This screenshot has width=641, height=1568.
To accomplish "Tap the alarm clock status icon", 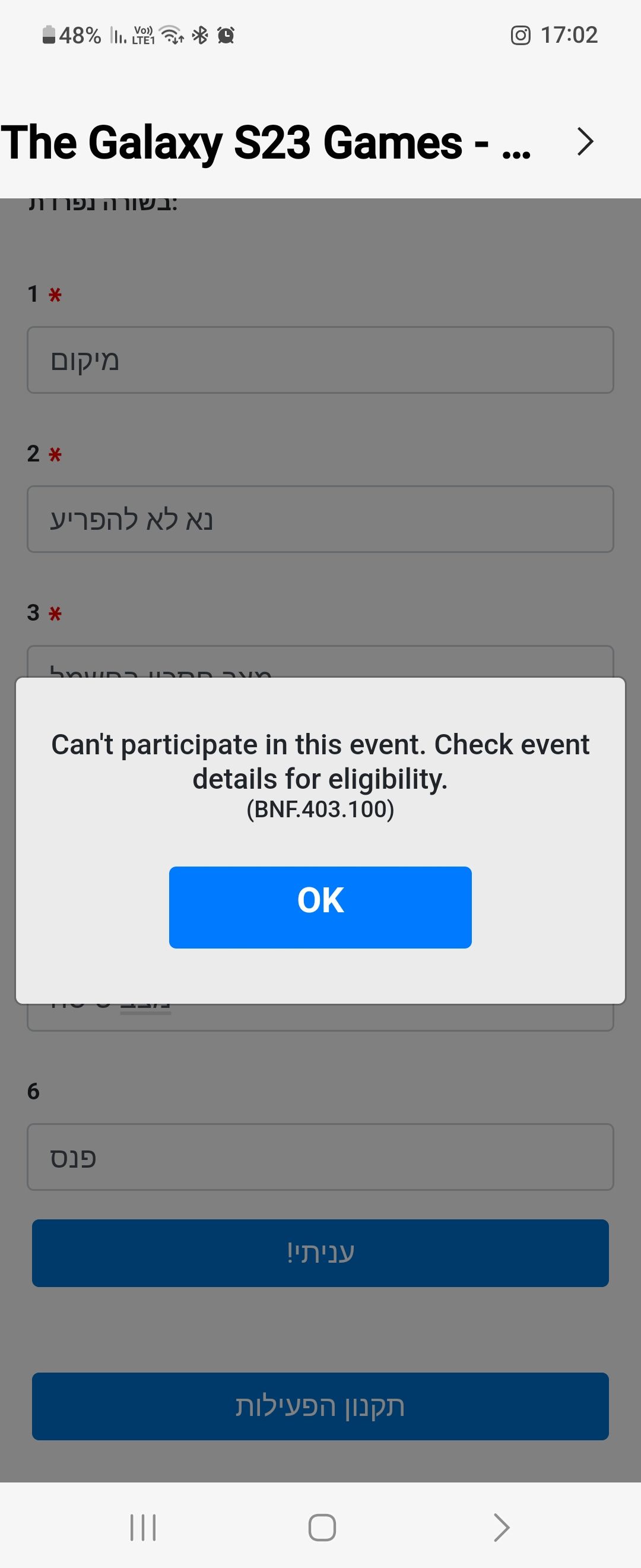I will click(226, 34).
